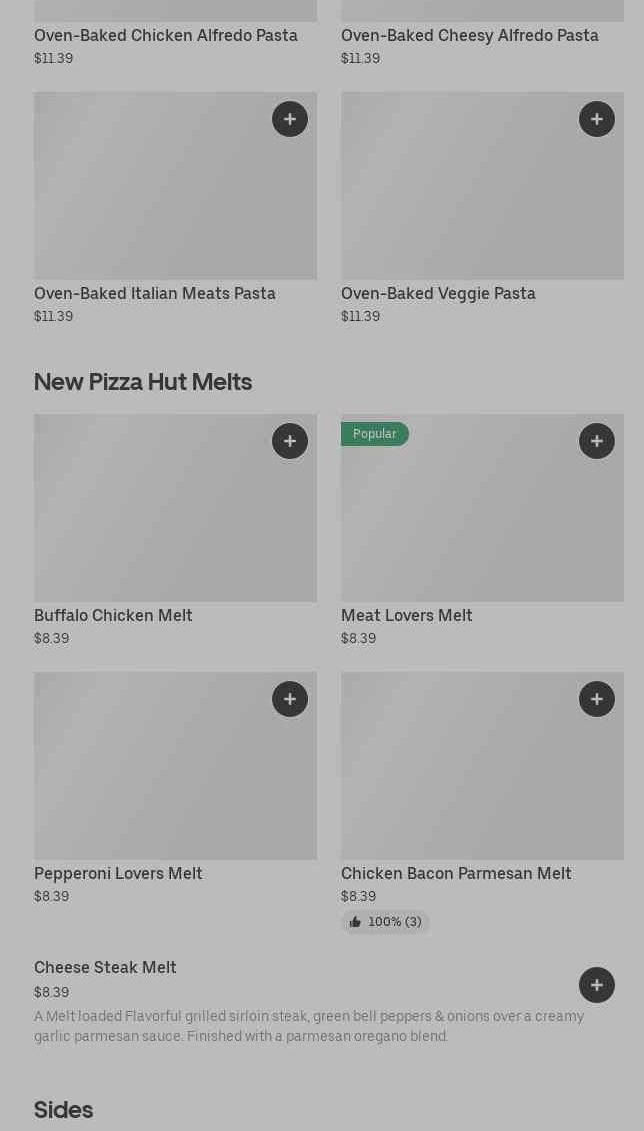Add Buffalo Chicken Melt to cart

(x=290, y=441)
